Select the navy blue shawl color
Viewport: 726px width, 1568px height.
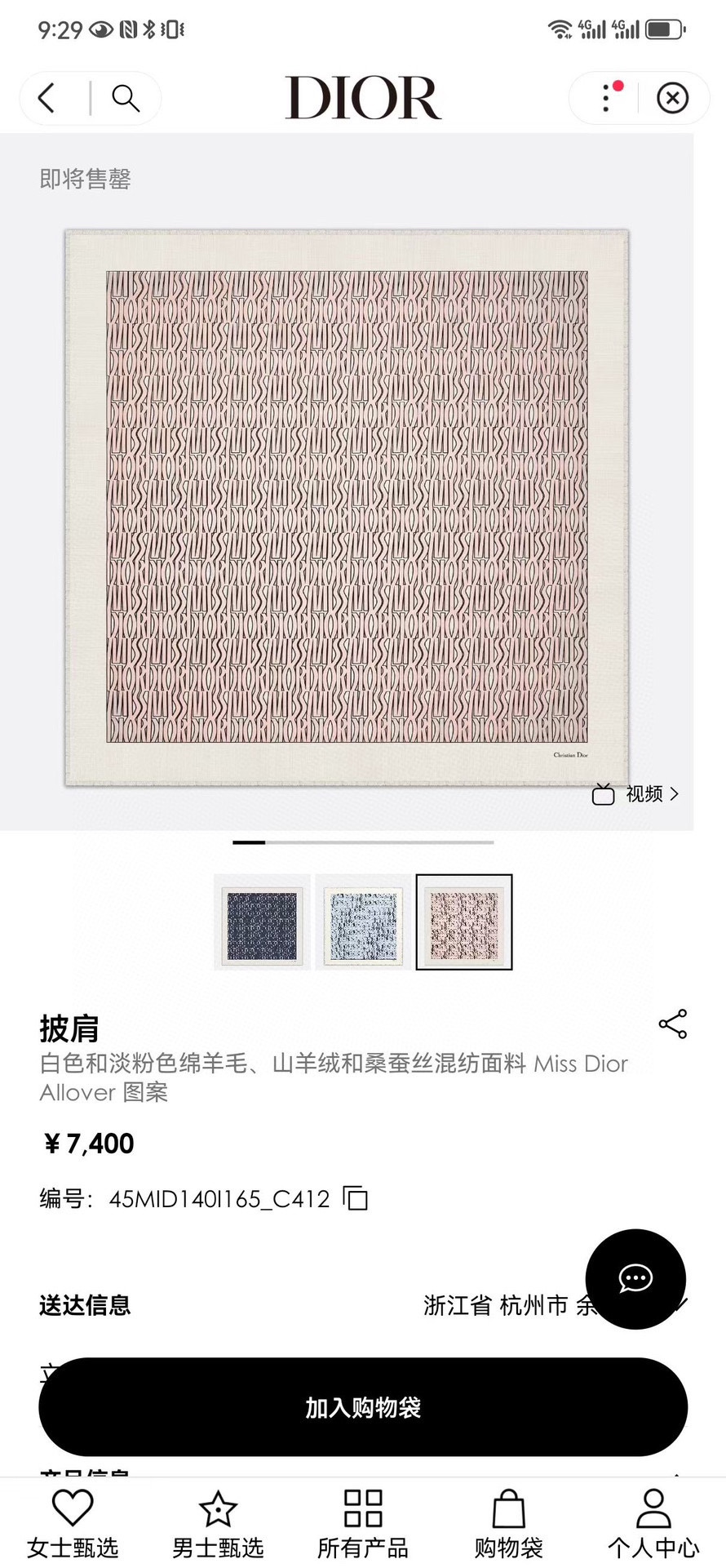point(262,922)
